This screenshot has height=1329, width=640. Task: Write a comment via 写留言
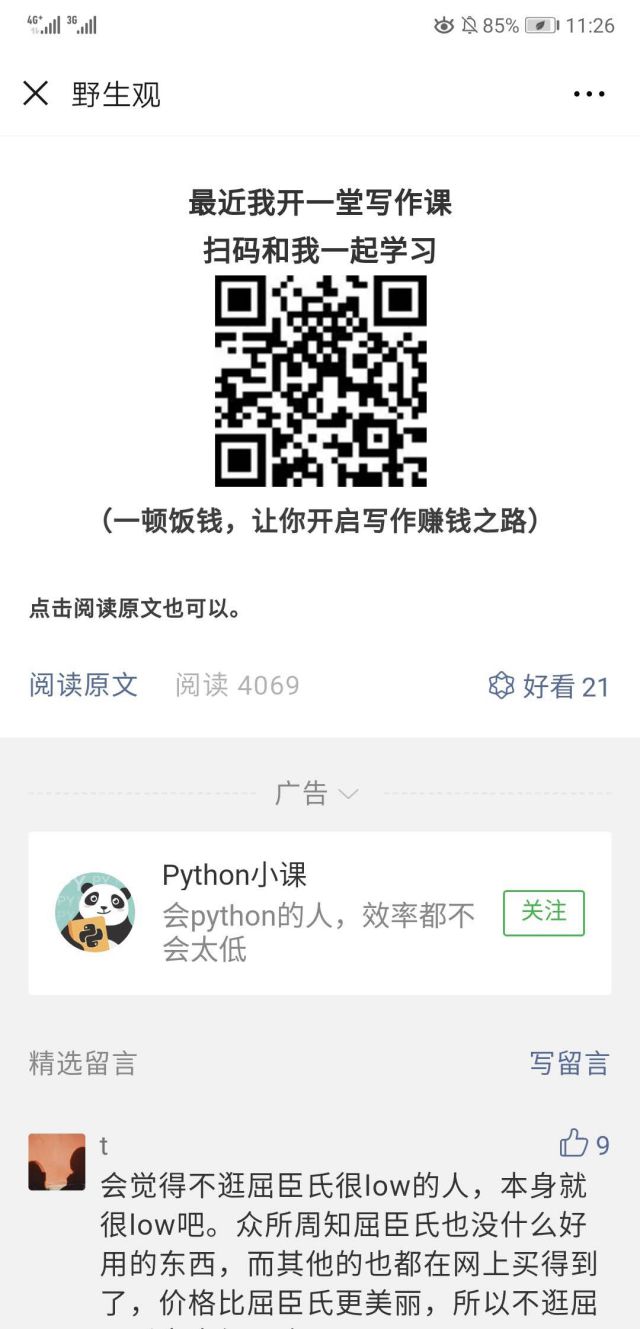click(x=569, y=1063)
